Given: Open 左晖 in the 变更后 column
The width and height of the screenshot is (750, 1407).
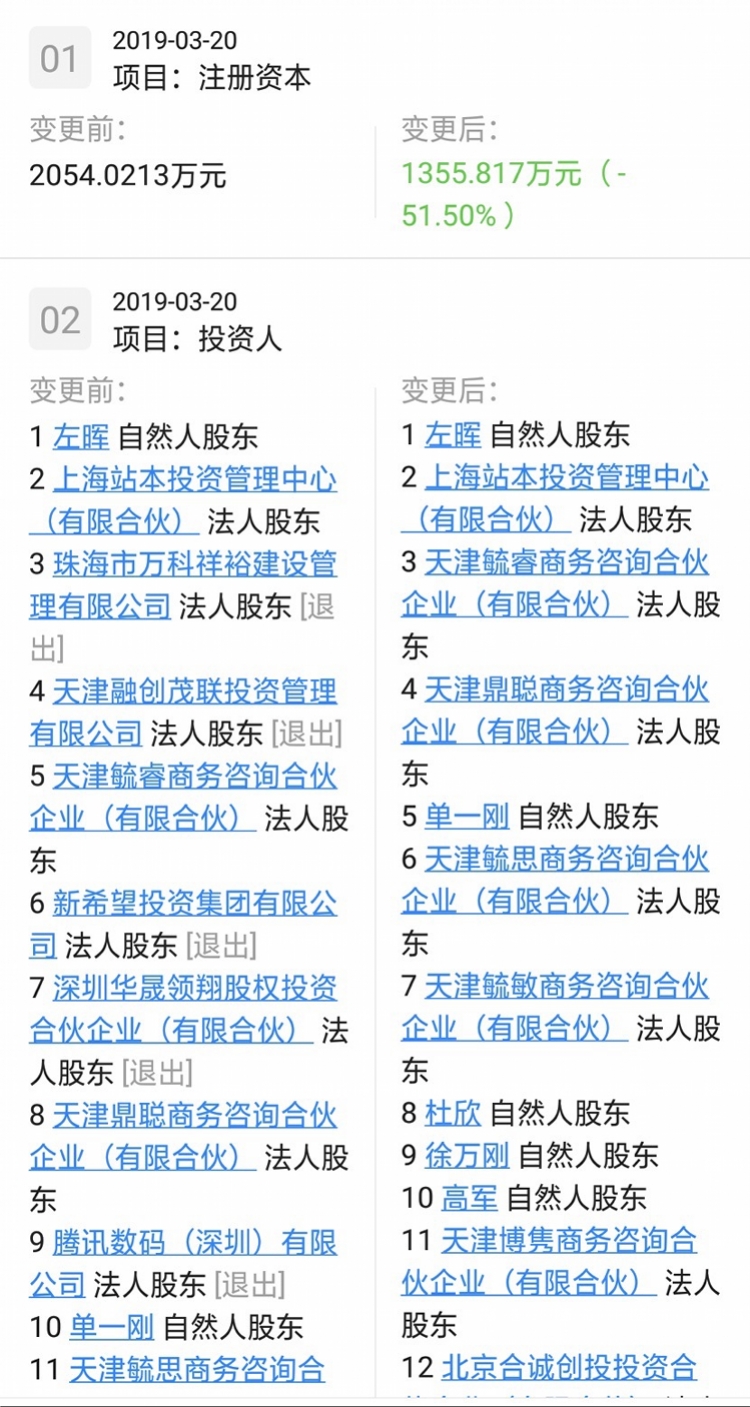Looking at the screenshot, I should pyautogui.click(x=453, y=435).
